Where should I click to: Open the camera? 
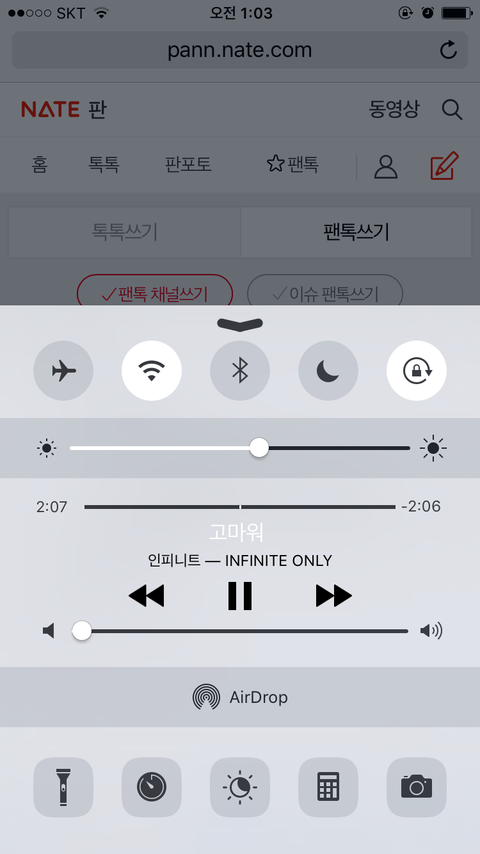tap(416, 787)
